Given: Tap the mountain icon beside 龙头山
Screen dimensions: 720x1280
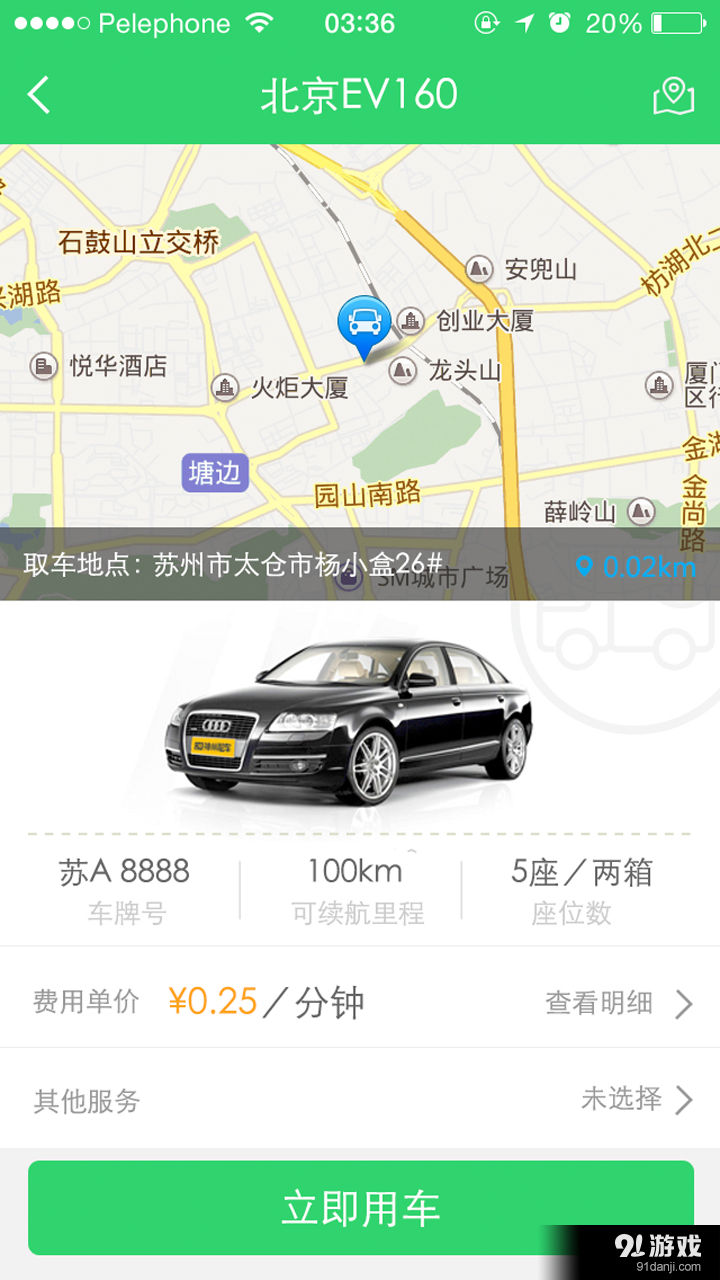Looking at the screenshot, I should point(404,370).
